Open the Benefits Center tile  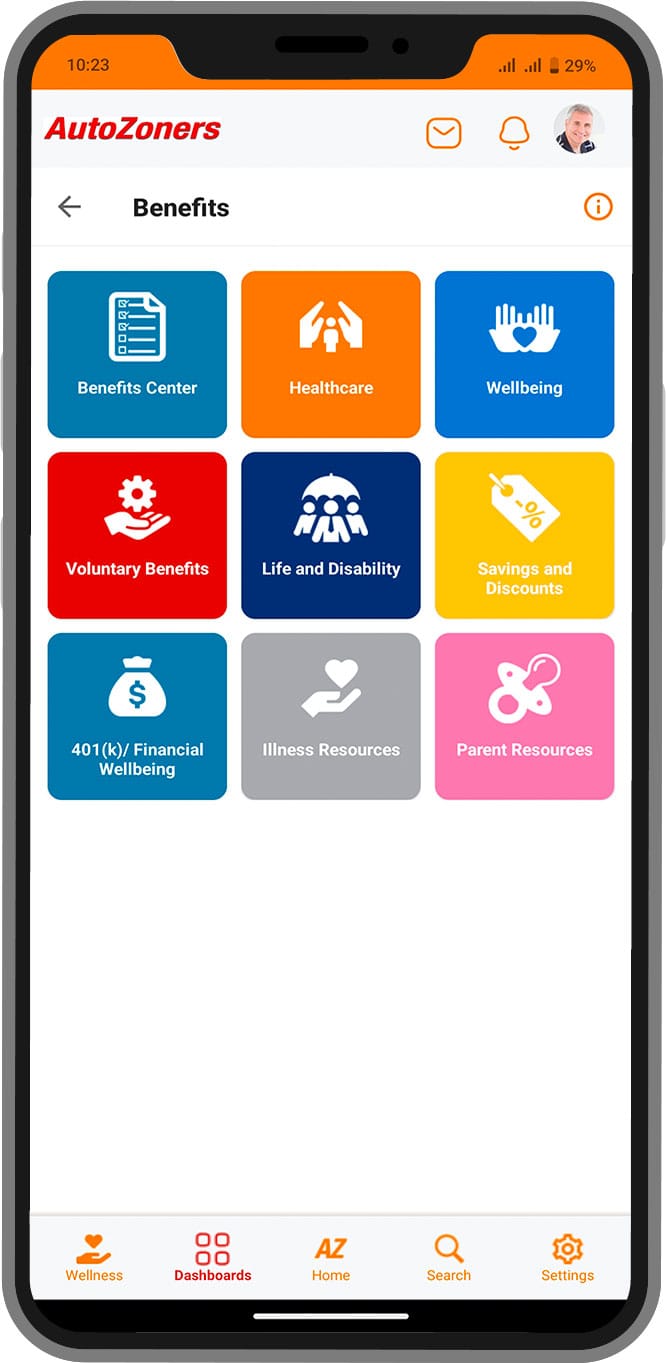point(137,354)
